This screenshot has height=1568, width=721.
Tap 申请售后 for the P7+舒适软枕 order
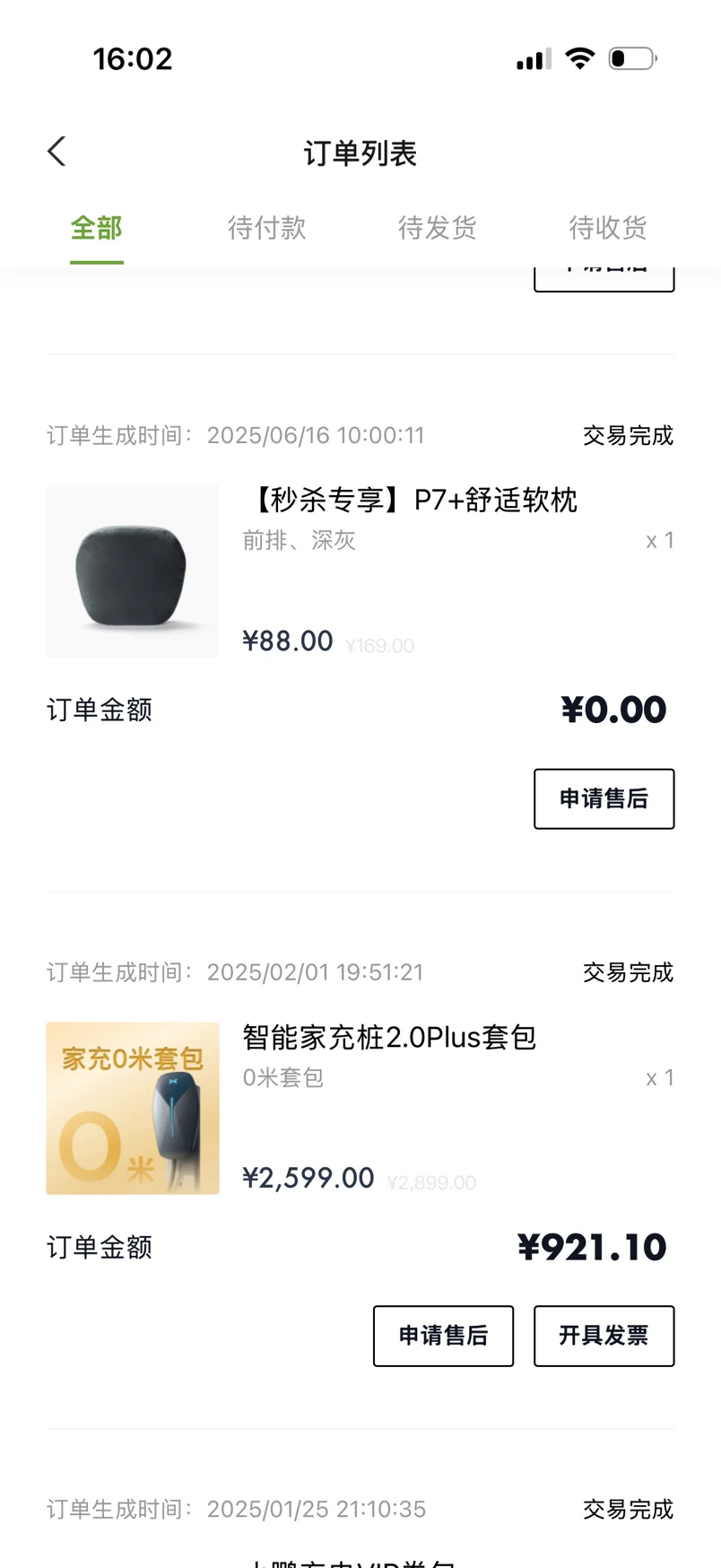[x=604, y=798]
